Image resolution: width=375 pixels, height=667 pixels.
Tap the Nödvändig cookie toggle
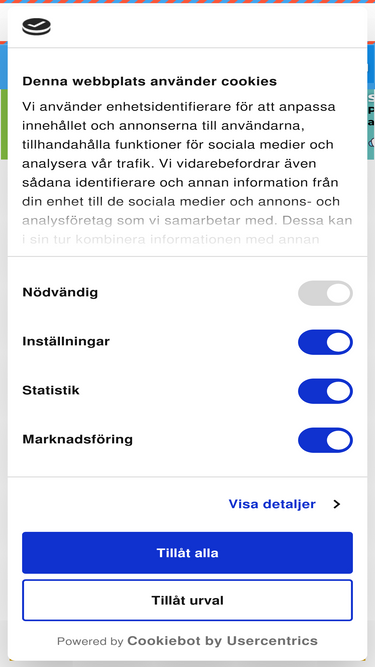[x=325, y=293]
